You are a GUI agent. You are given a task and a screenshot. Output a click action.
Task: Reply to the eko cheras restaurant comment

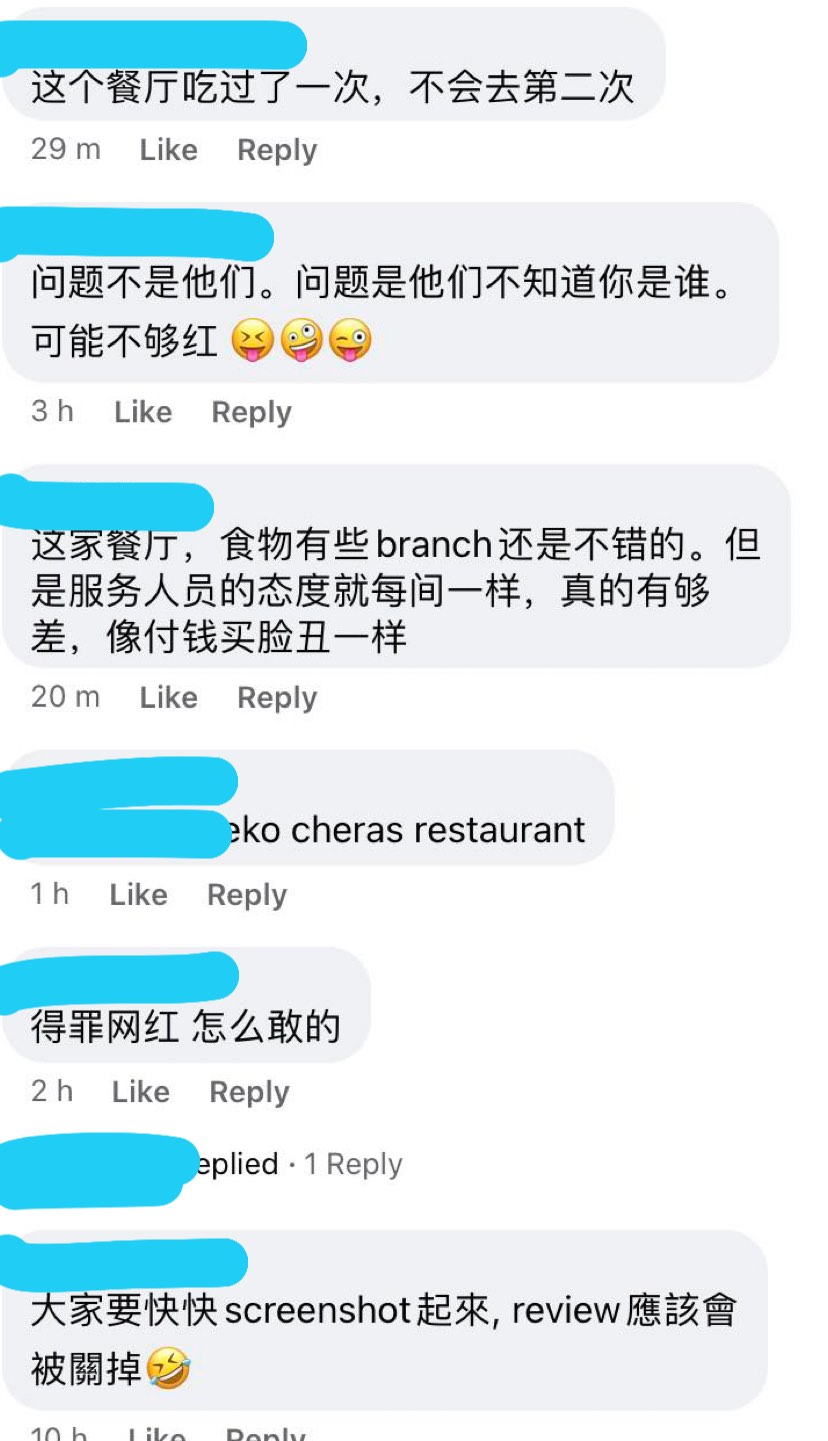tap(247, 894)
